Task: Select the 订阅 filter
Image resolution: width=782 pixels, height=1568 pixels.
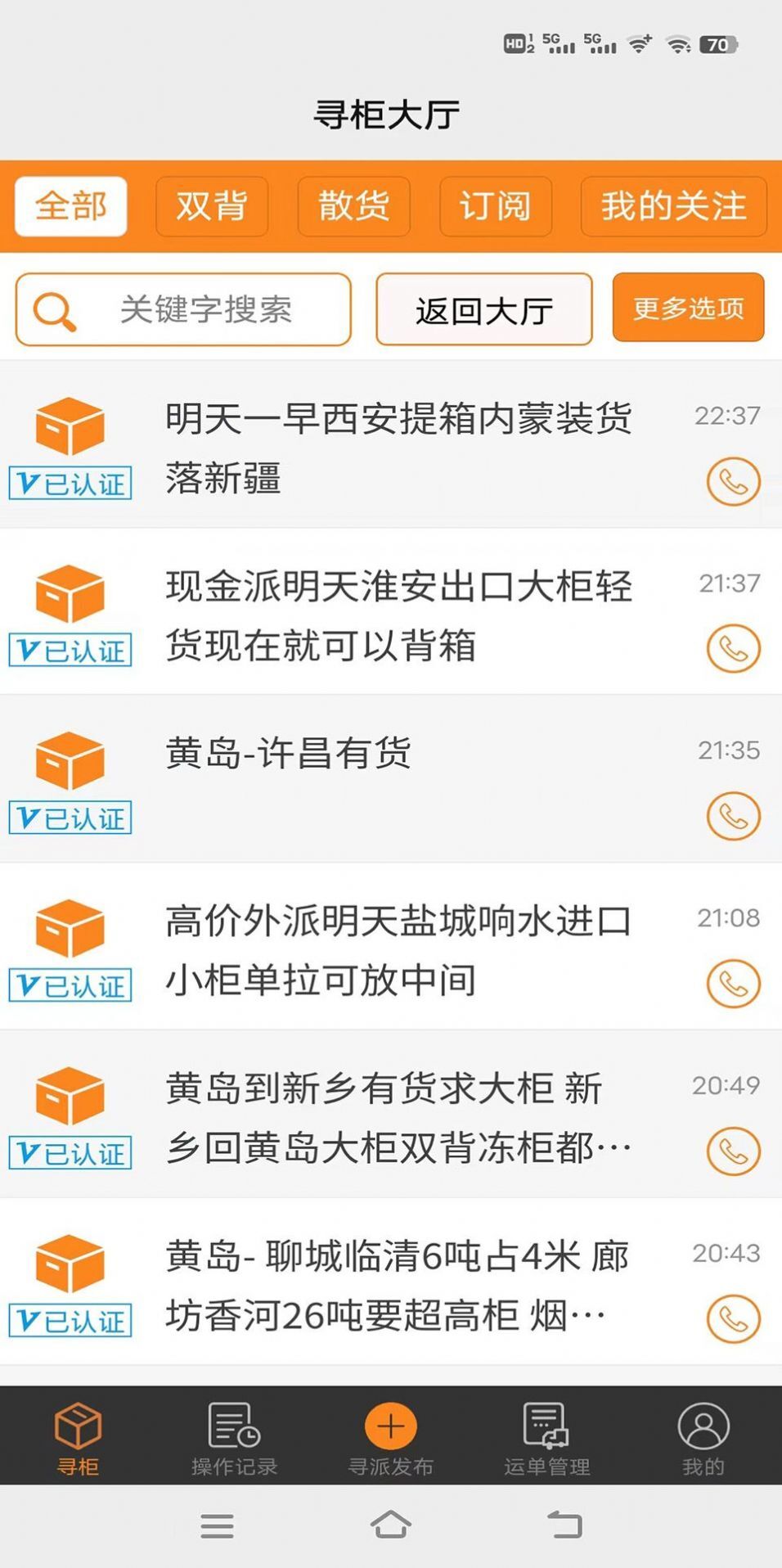Action: point(495,206)
